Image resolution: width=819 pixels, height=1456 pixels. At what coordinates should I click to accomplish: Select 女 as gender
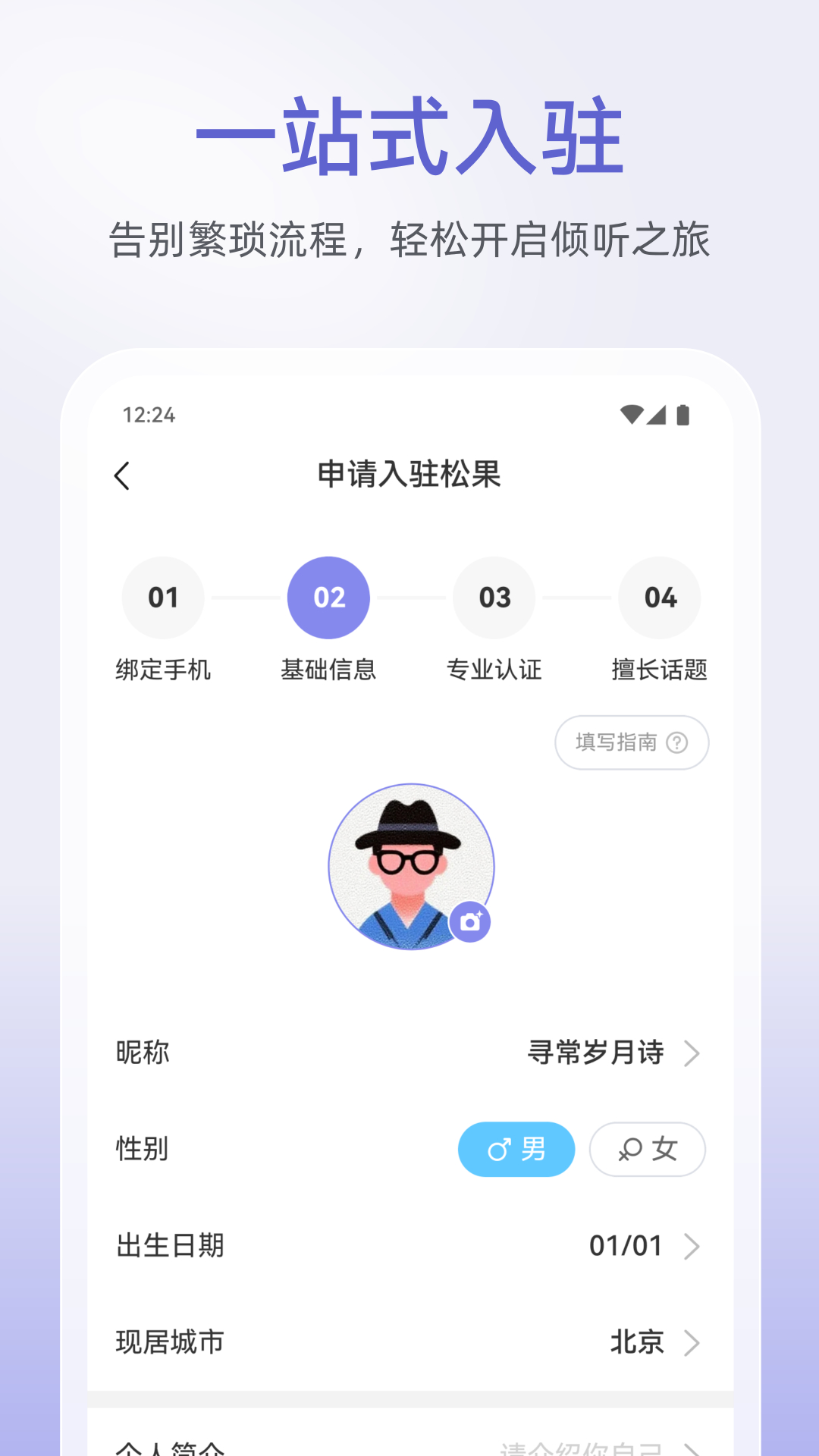tap(648, 1150)
